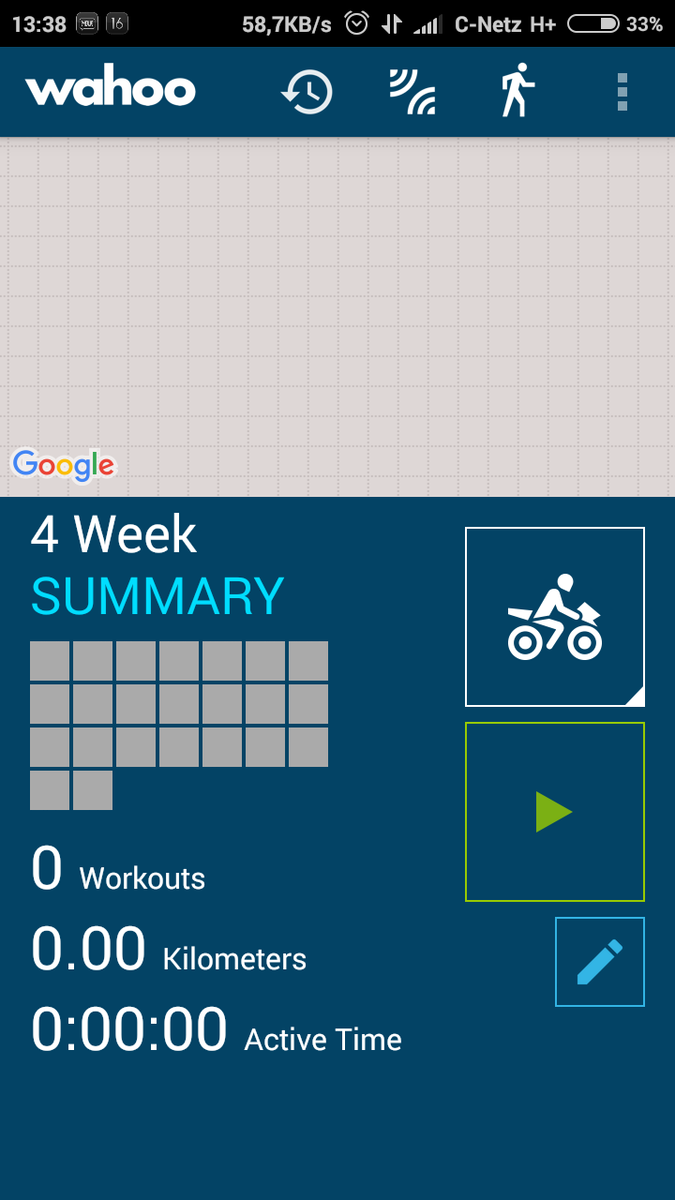The width and height of the screenshot is (675, 1200).
Task: Open the workout history icon
Action: [x=307, y=92]
